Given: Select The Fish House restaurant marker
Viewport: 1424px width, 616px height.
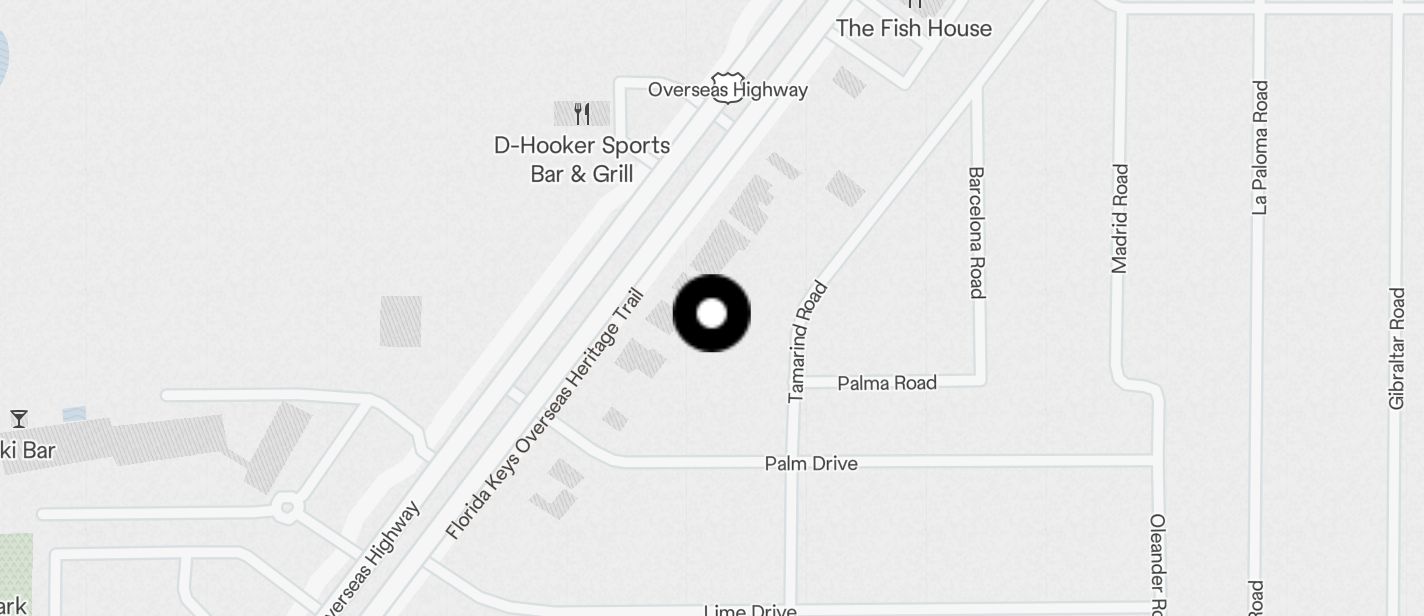Looking at the screenshot, I should tap(913, 6).
